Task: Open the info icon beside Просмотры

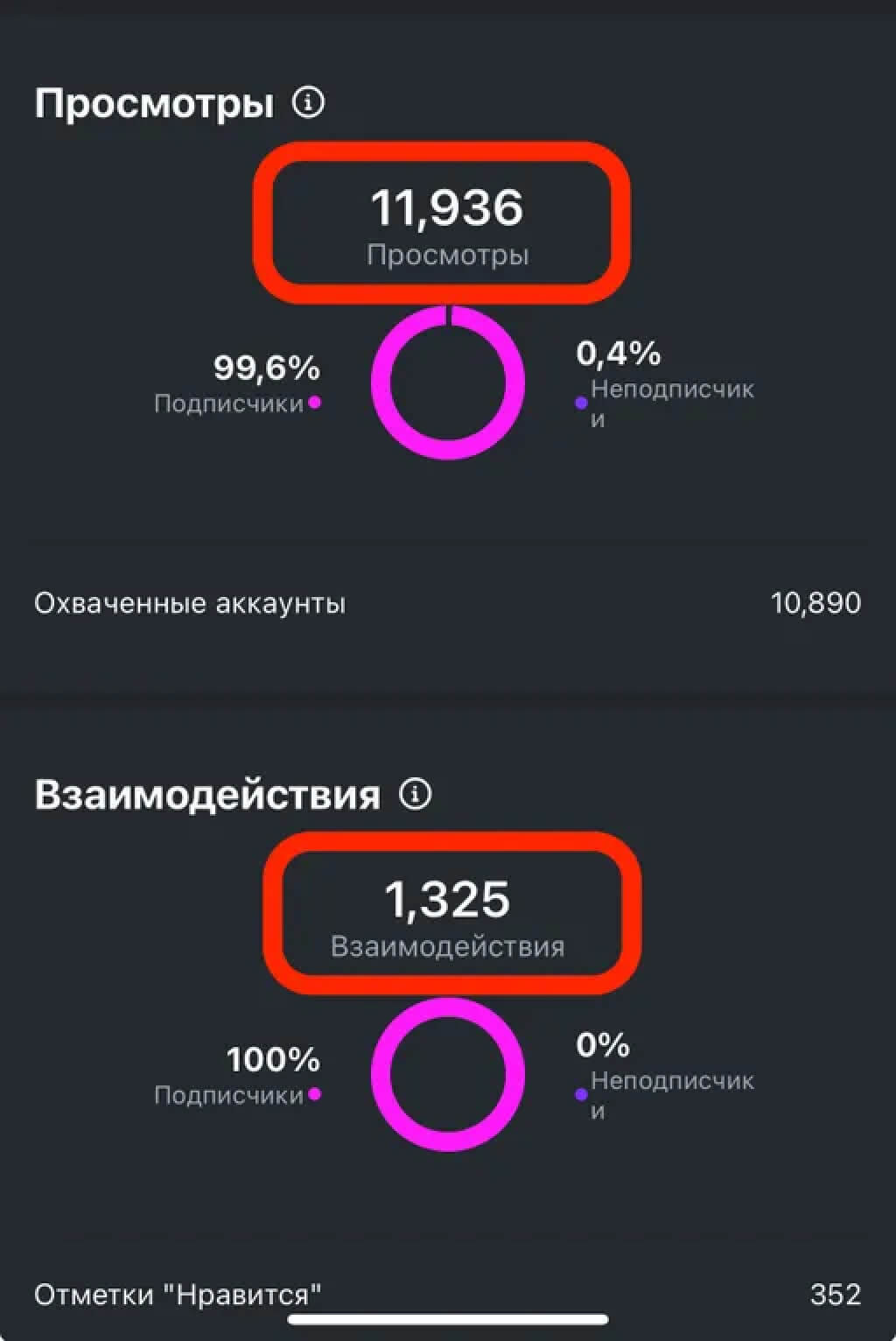Action: (x=308, y=102)
